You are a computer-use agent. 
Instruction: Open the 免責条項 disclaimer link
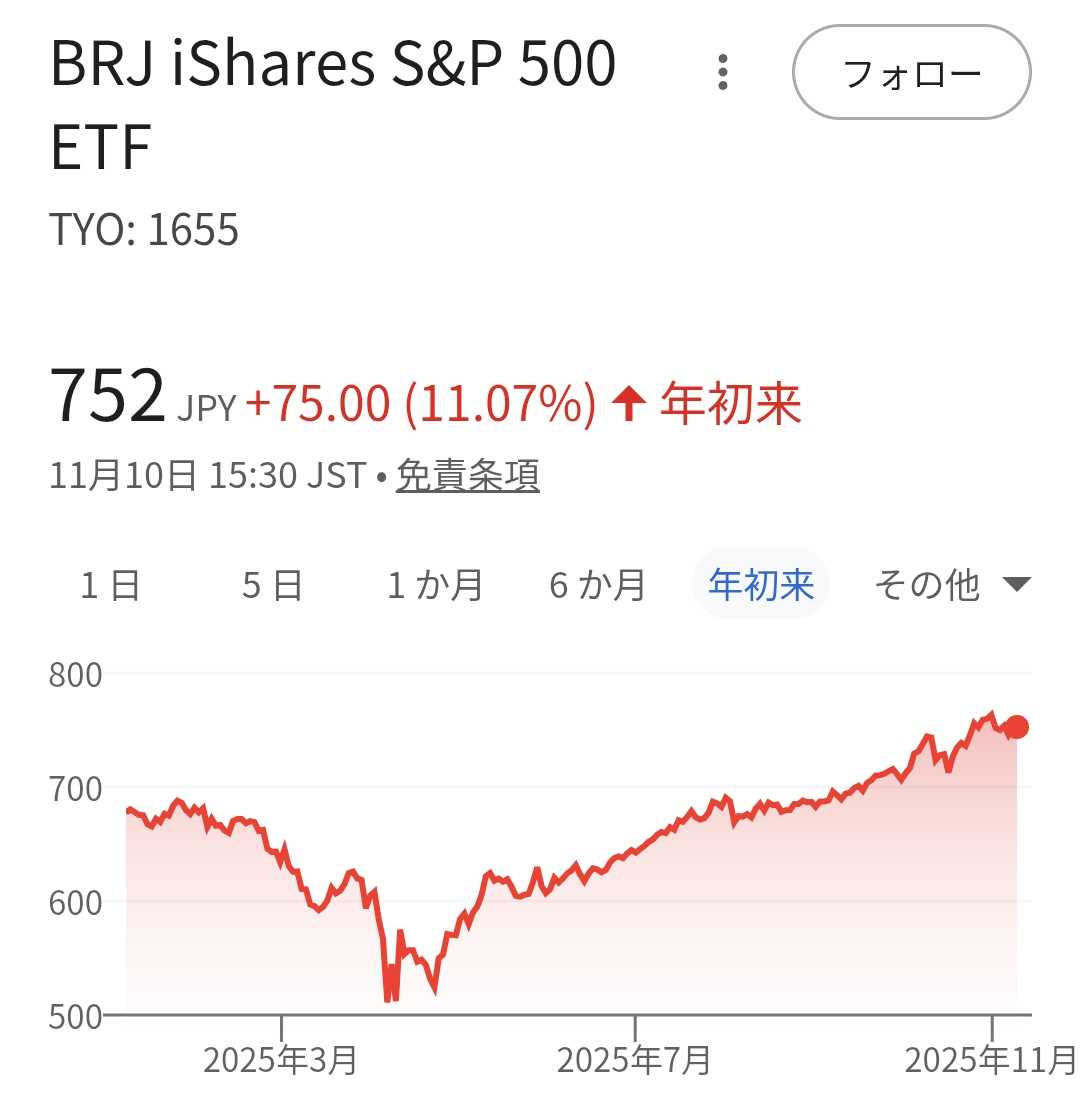coord(468,476)
